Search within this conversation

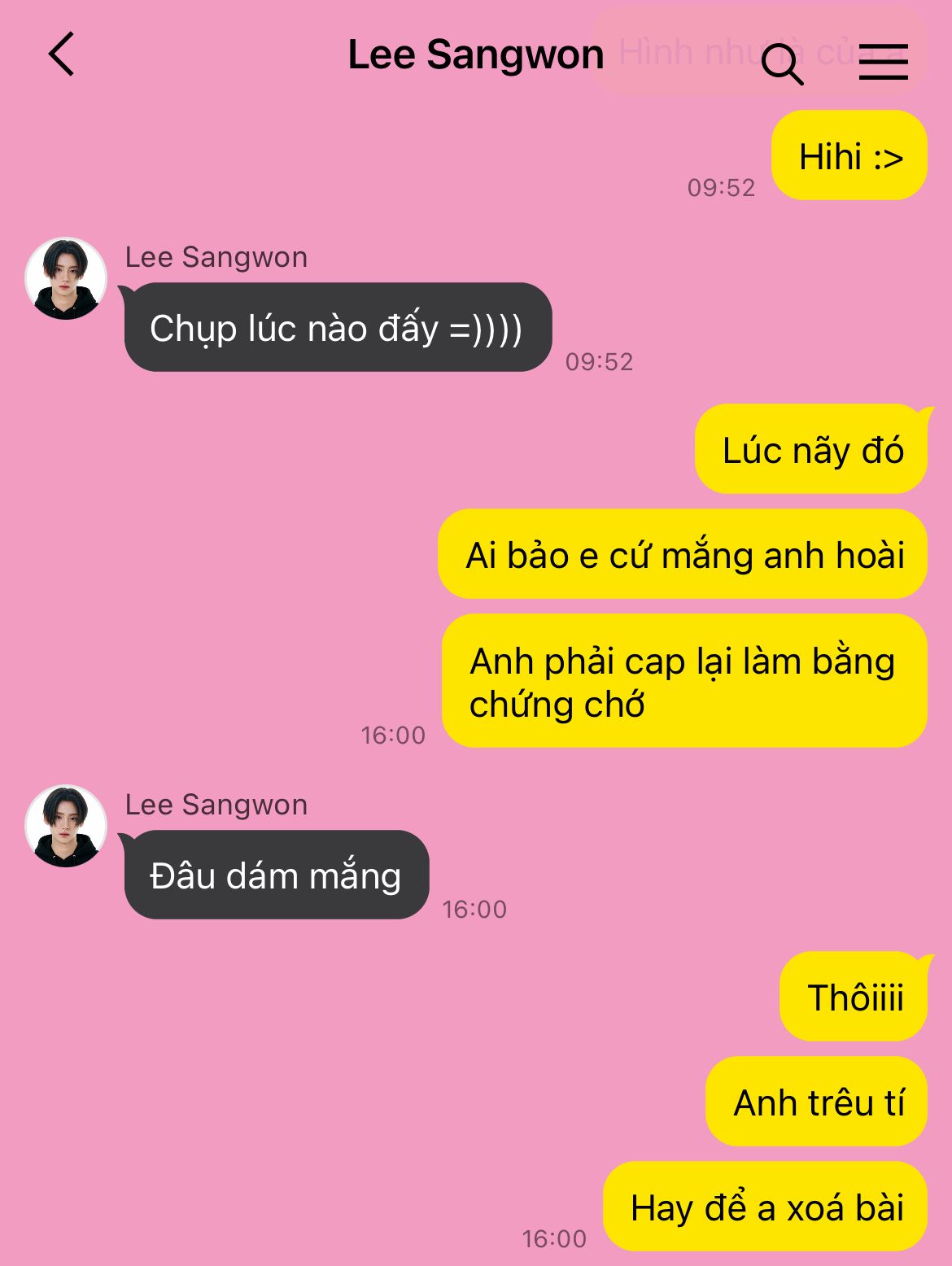[782, 63]
